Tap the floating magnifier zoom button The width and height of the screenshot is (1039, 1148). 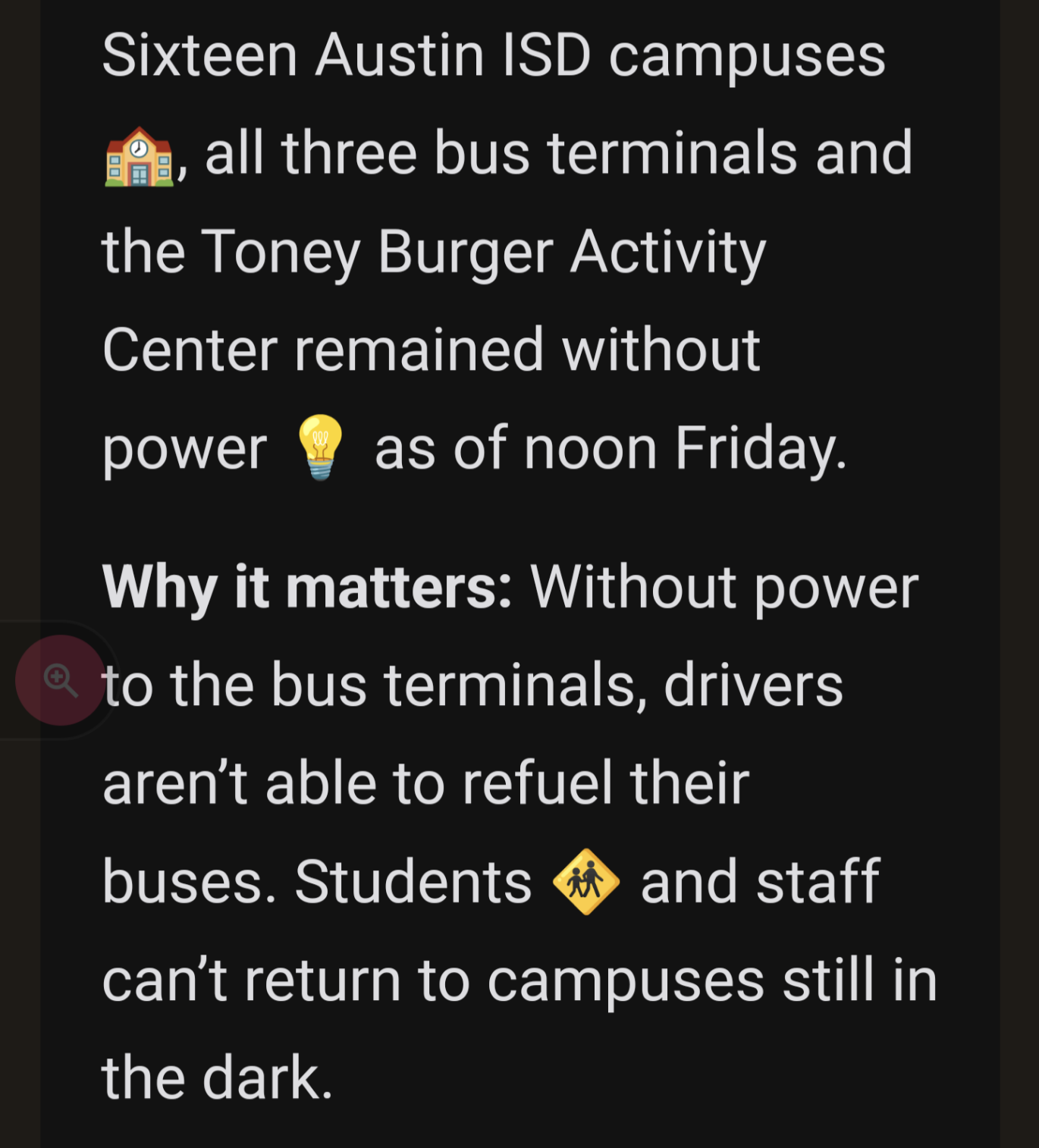(x=60, y=680)
